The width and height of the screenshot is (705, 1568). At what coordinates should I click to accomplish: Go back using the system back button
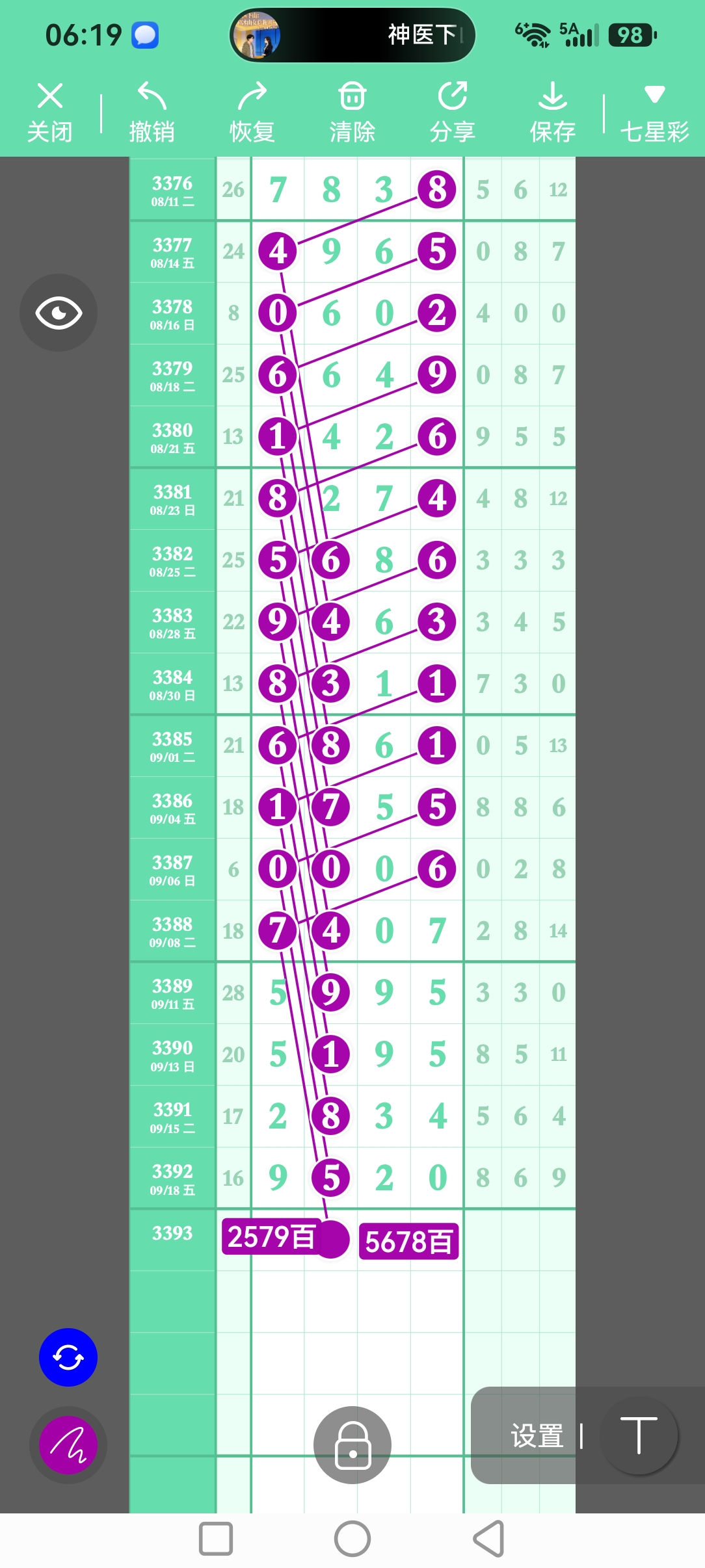[489, 1539]
